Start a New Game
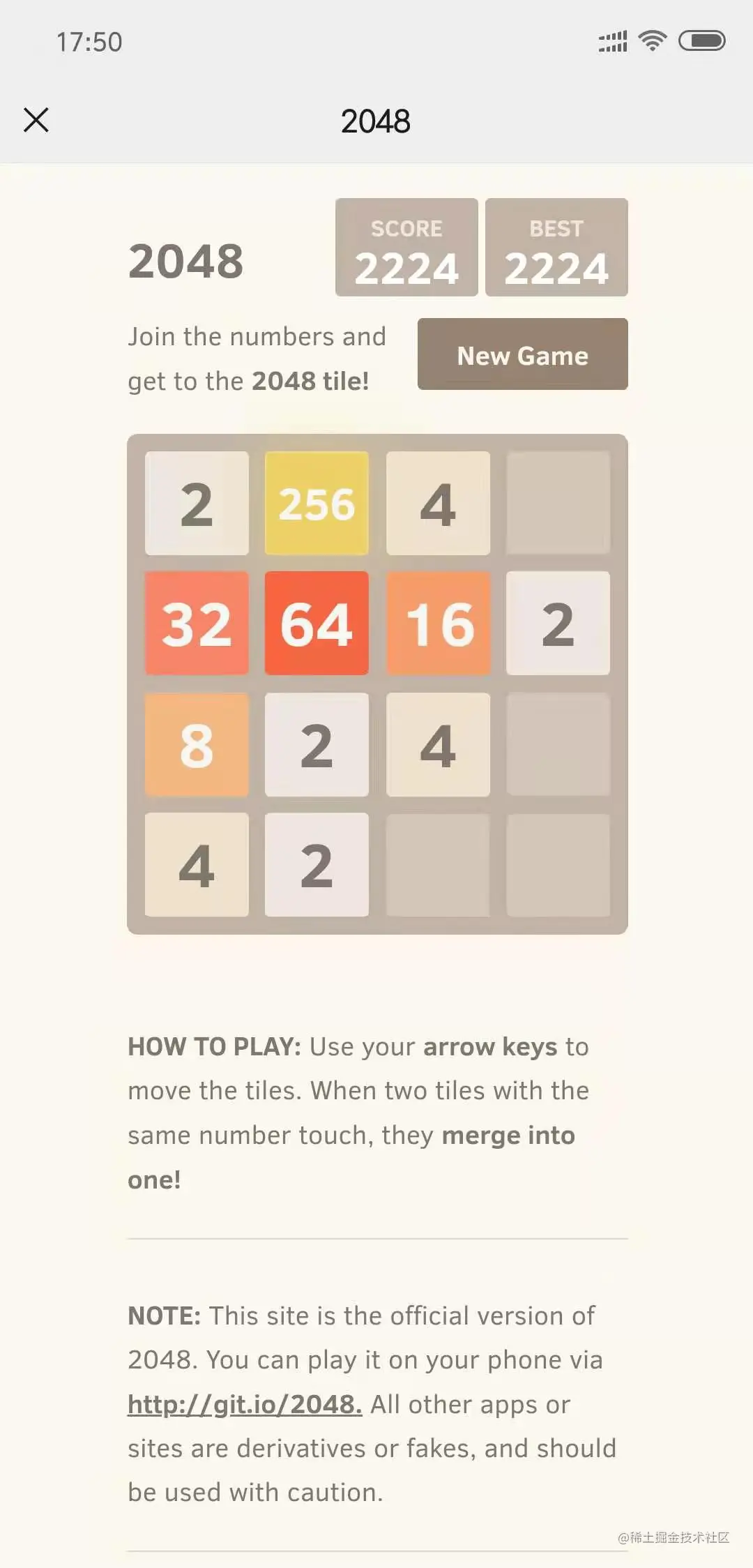This screenshot has width=753, height=1568. [x=522, y=355]
